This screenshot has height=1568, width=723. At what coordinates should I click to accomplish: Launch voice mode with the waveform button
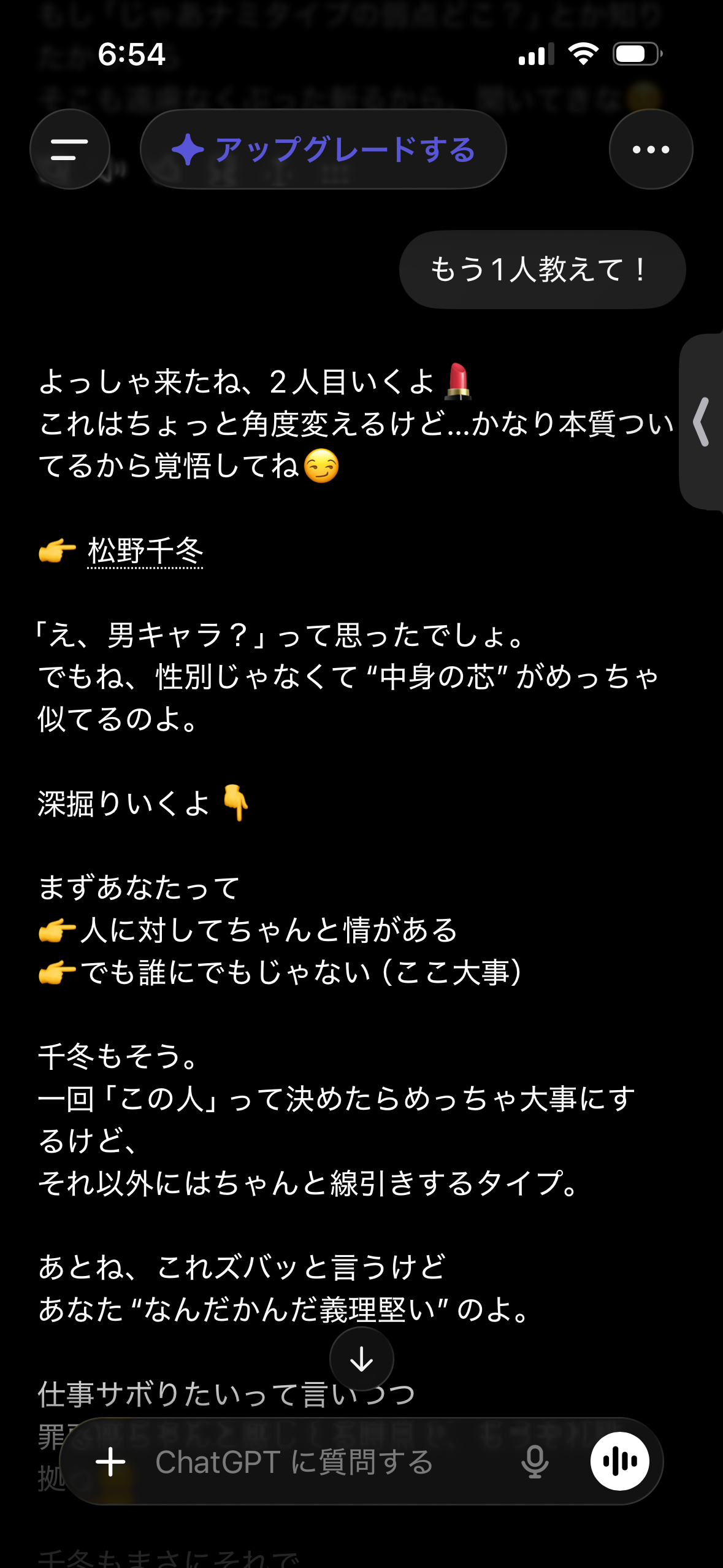[619, 1462]
